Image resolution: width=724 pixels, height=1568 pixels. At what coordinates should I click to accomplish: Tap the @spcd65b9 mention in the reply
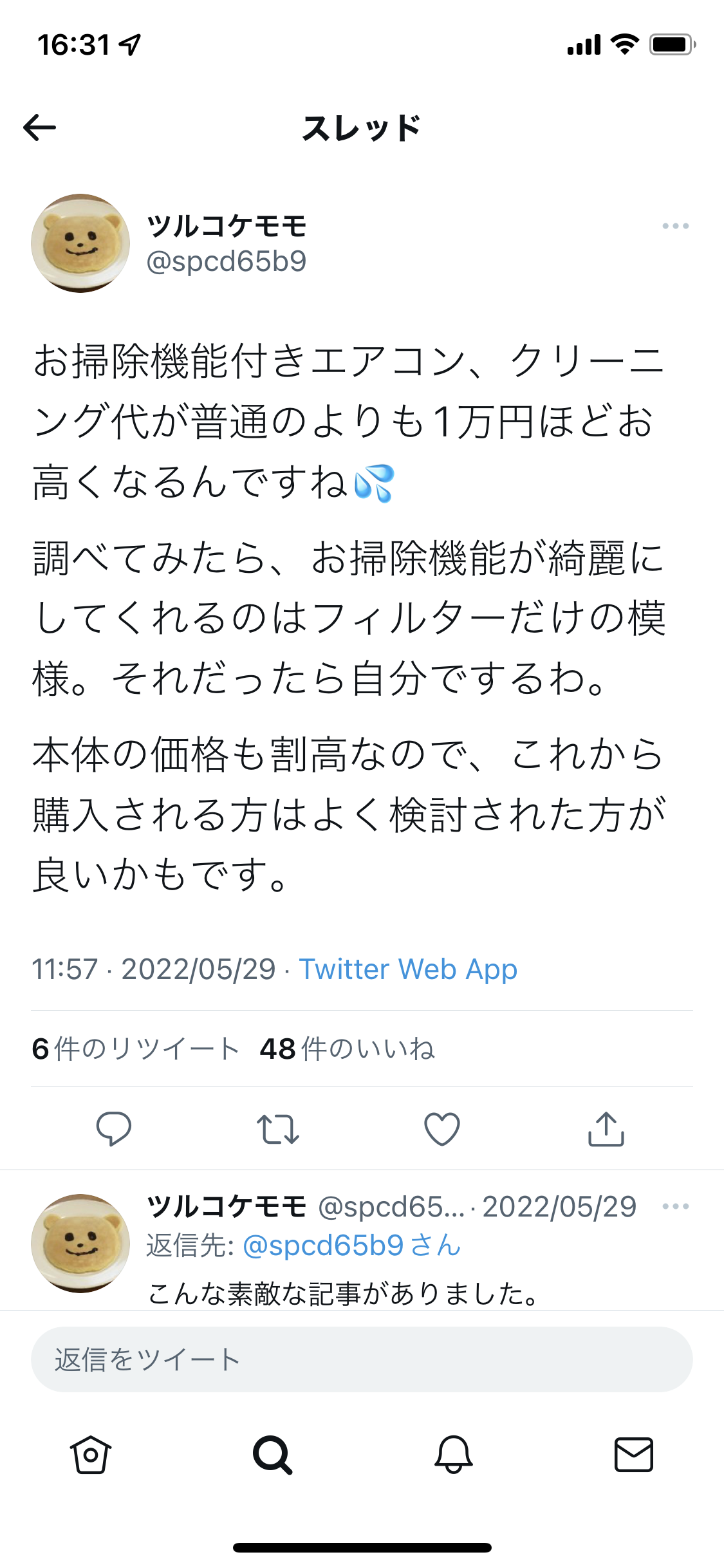click(323, 1246)
